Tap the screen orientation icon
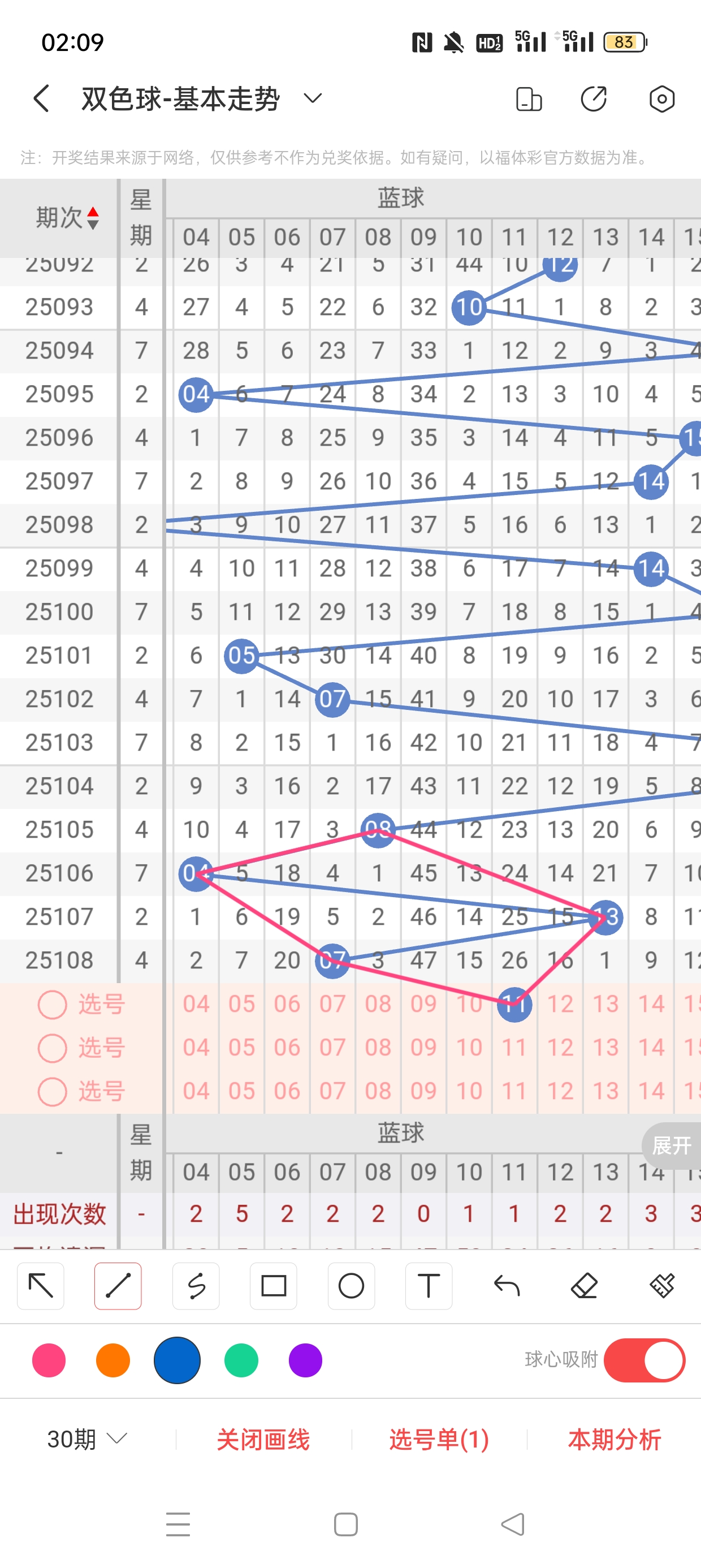Image resolution: width=701 pixels, height=1568 pixels. [528, 98]
